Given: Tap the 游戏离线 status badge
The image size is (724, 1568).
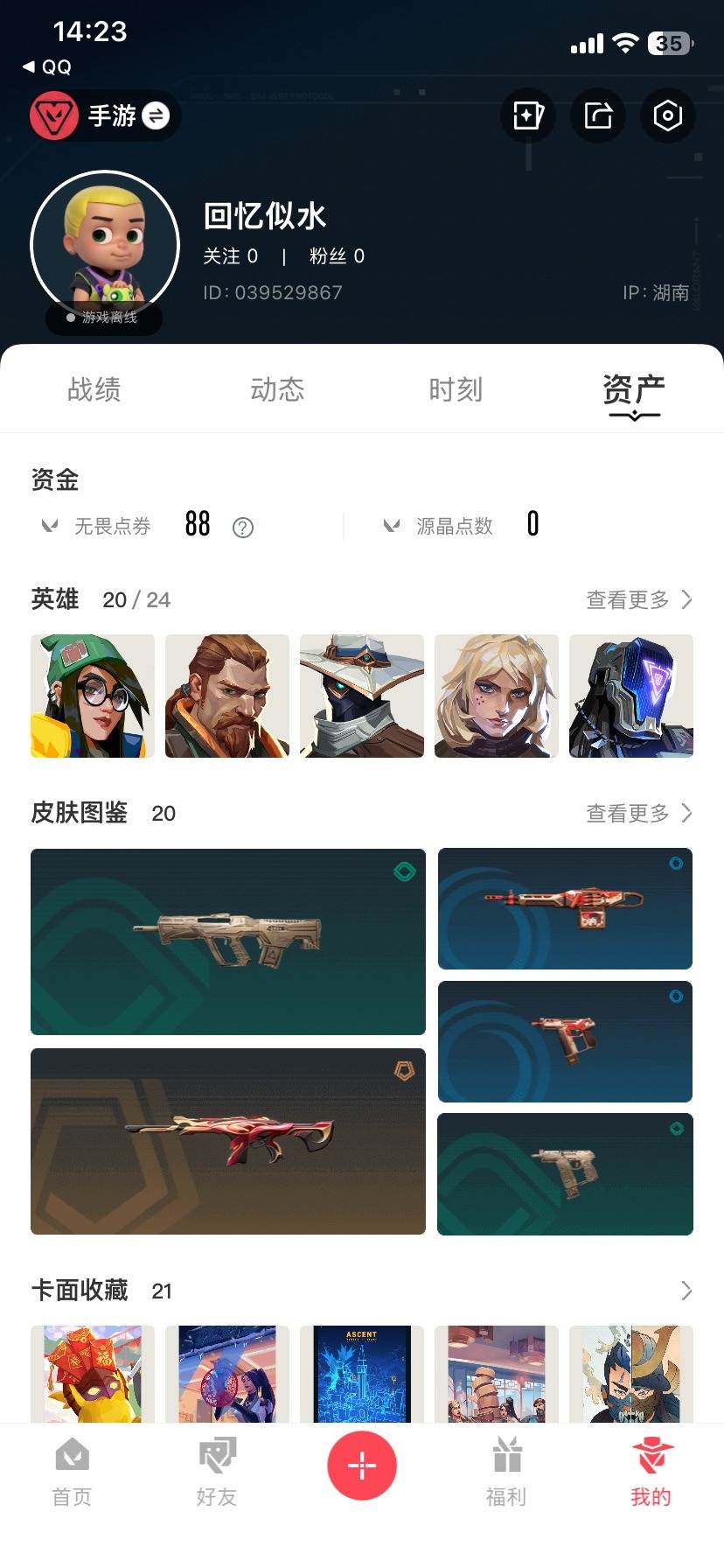Looking at the screenshot, I should pos(103,319).
